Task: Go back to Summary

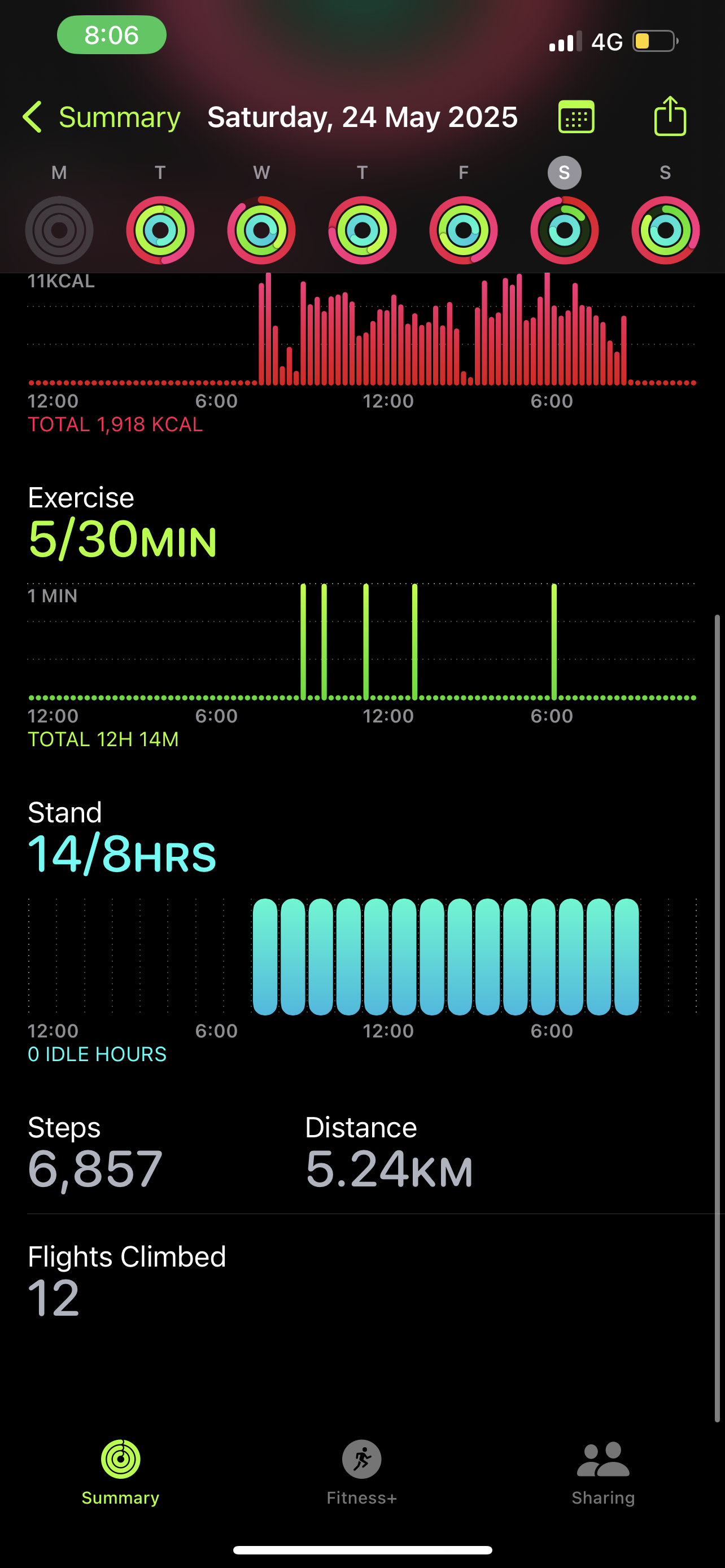Action: [102, 117]
